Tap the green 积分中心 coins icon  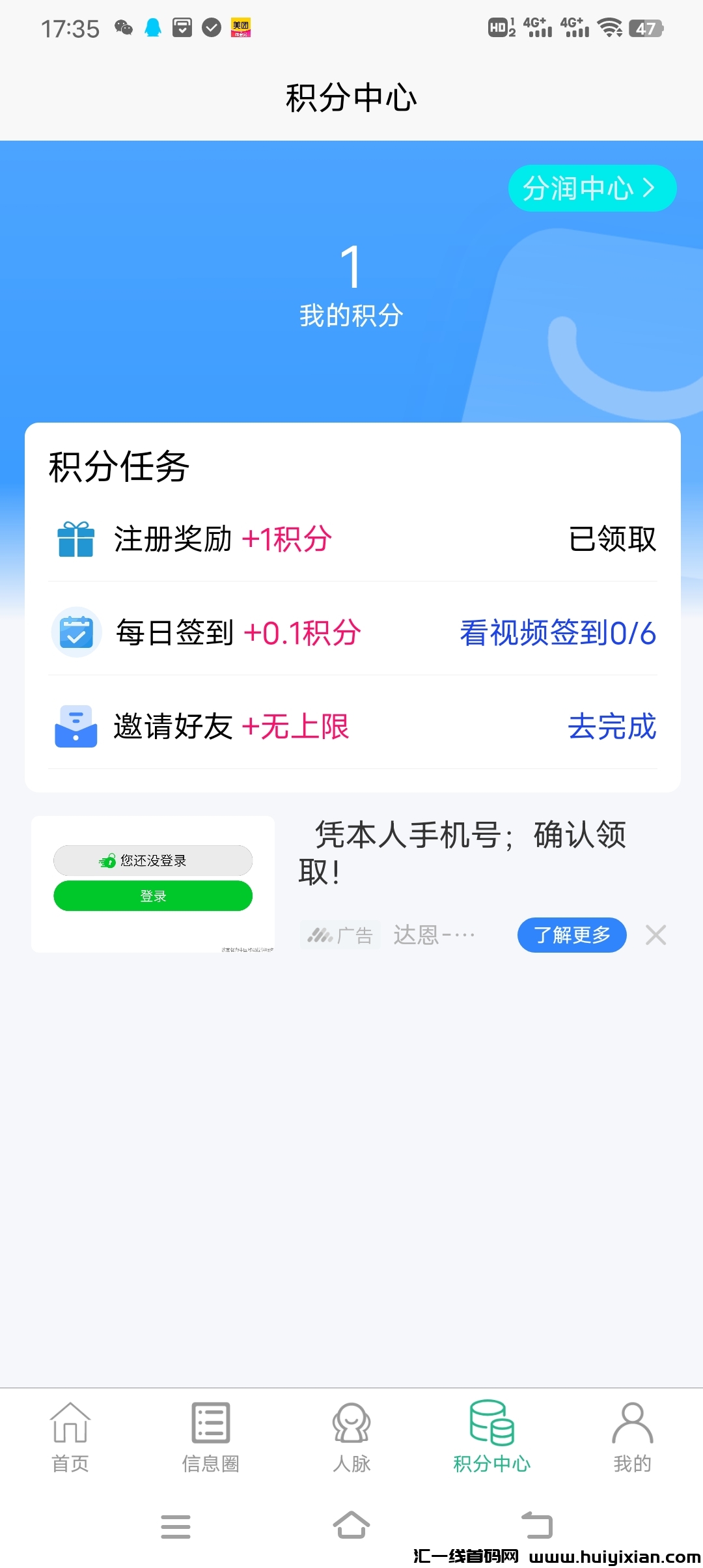pos(491,1421)
